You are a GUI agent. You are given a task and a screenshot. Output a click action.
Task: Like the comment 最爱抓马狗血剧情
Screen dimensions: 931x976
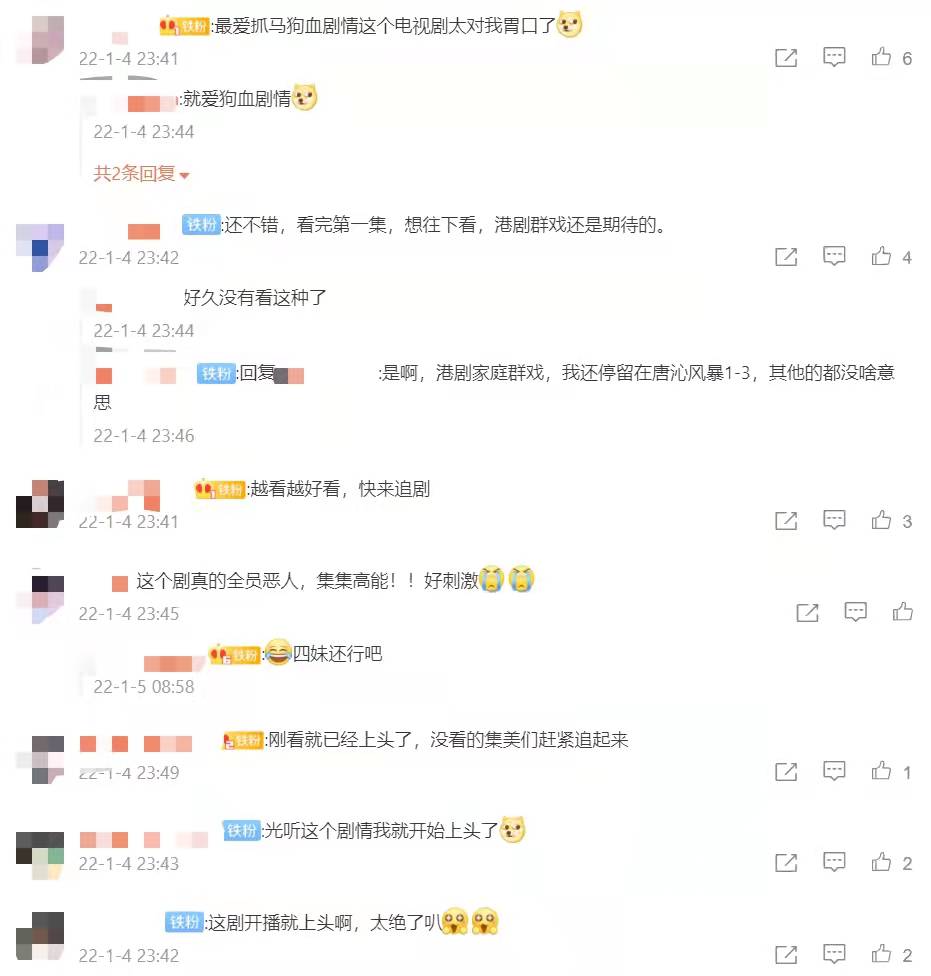pyautogui.click(x=881, y=58)
